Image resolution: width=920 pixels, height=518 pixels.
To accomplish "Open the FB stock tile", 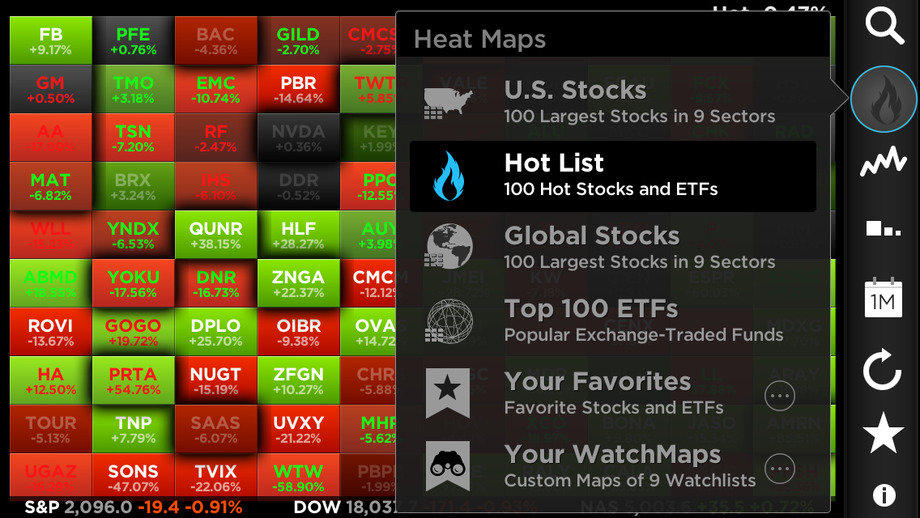I will (50, 40).
